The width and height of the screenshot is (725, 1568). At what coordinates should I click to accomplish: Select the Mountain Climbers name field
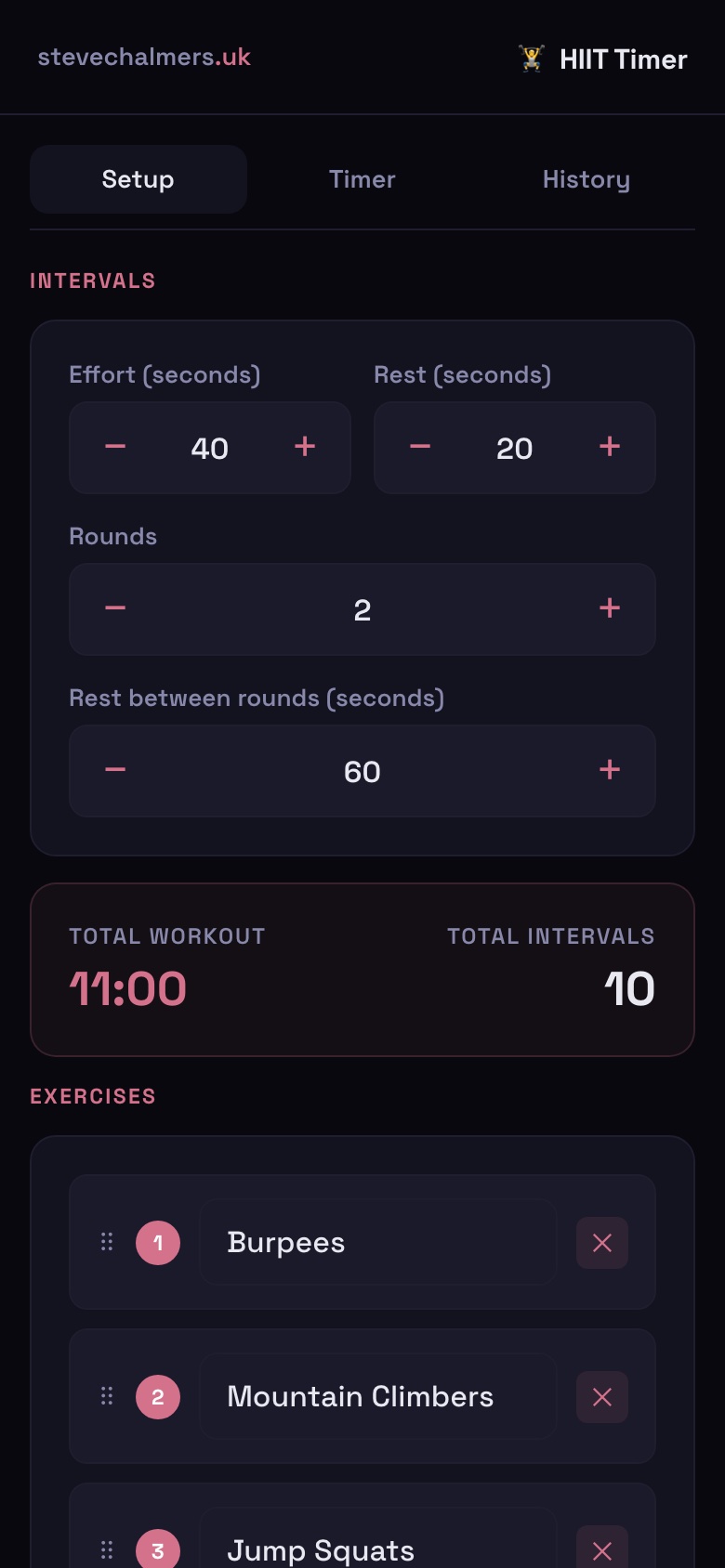click(377, 1396)
